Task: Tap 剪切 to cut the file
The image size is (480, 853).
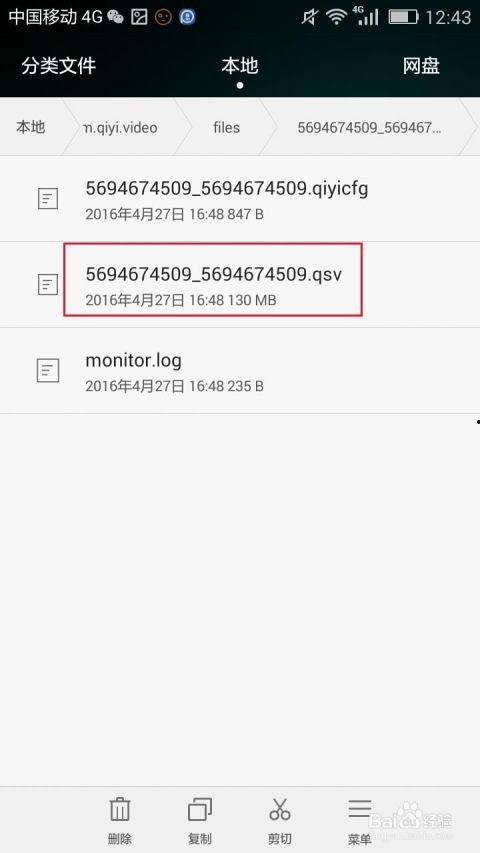Action: (280, 820)
